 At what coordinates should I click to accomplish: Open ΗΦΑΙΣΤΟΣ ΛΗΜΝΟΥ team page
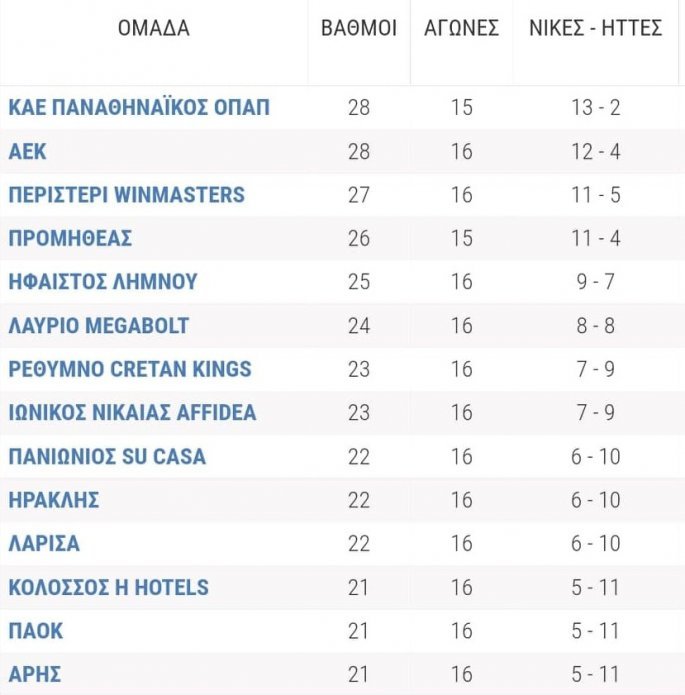[x=103, y=282]
